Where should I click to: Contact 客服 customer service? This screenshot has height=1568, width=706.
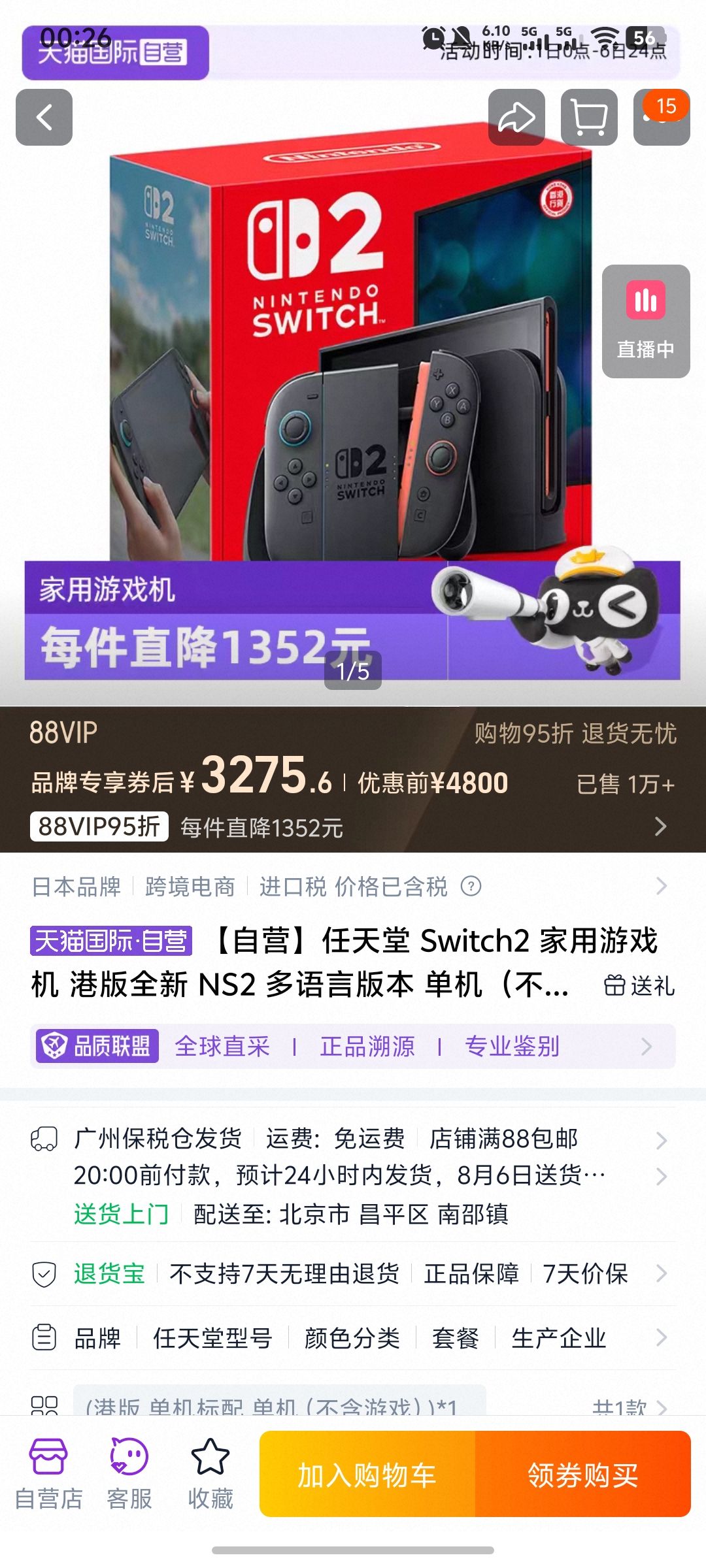[x=129, y=1474]
